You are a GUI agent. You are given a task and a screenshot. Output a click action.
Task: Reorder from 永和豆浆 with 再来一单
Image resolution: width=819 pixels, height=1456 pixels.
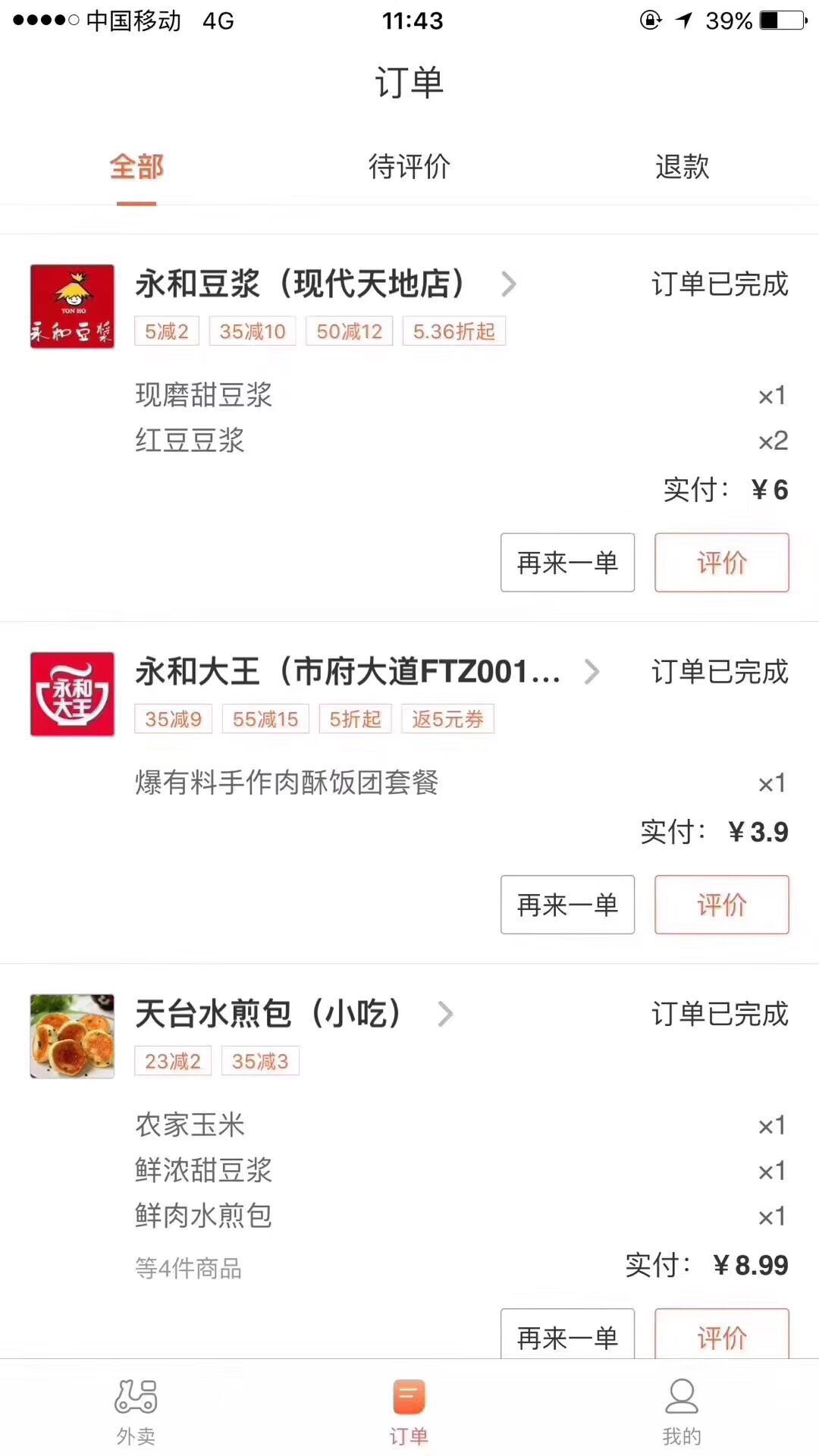point(567,563)
